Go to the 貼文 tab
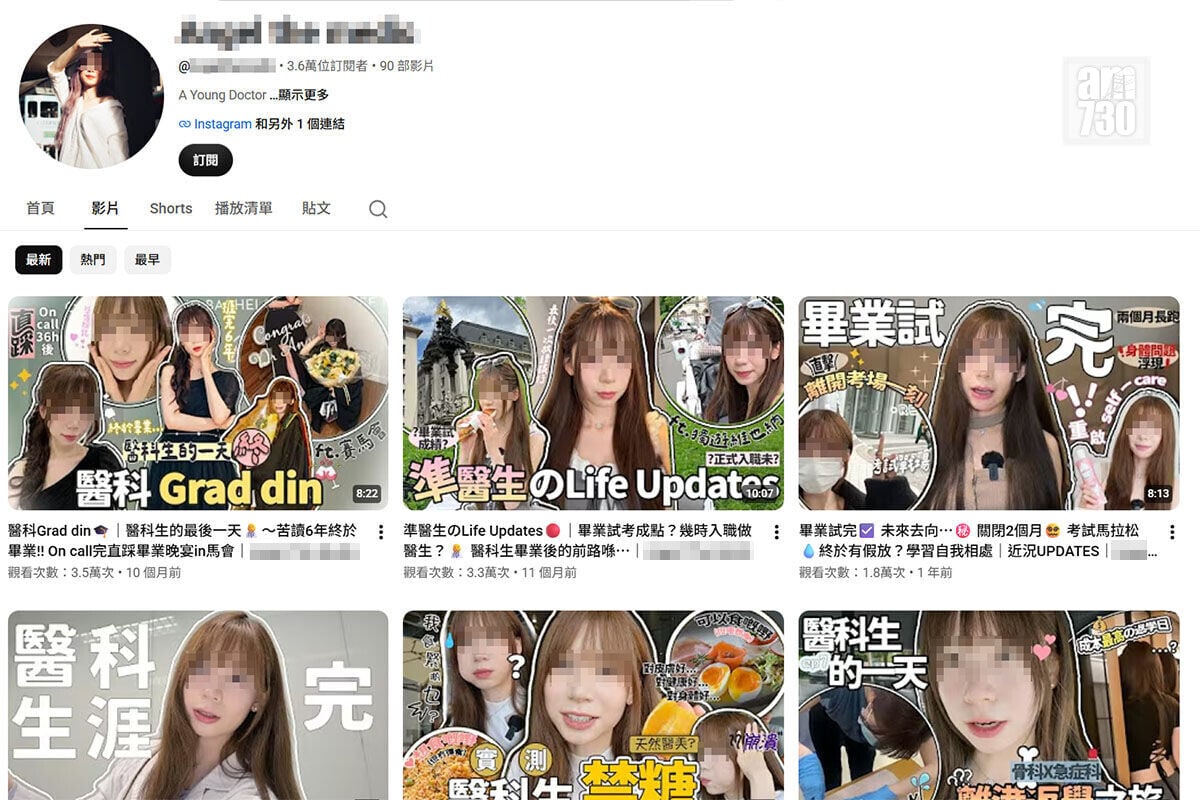Image resolution: width=1200 pixels, height=800 pixels. pyautogui.click(x=316, y=208)
